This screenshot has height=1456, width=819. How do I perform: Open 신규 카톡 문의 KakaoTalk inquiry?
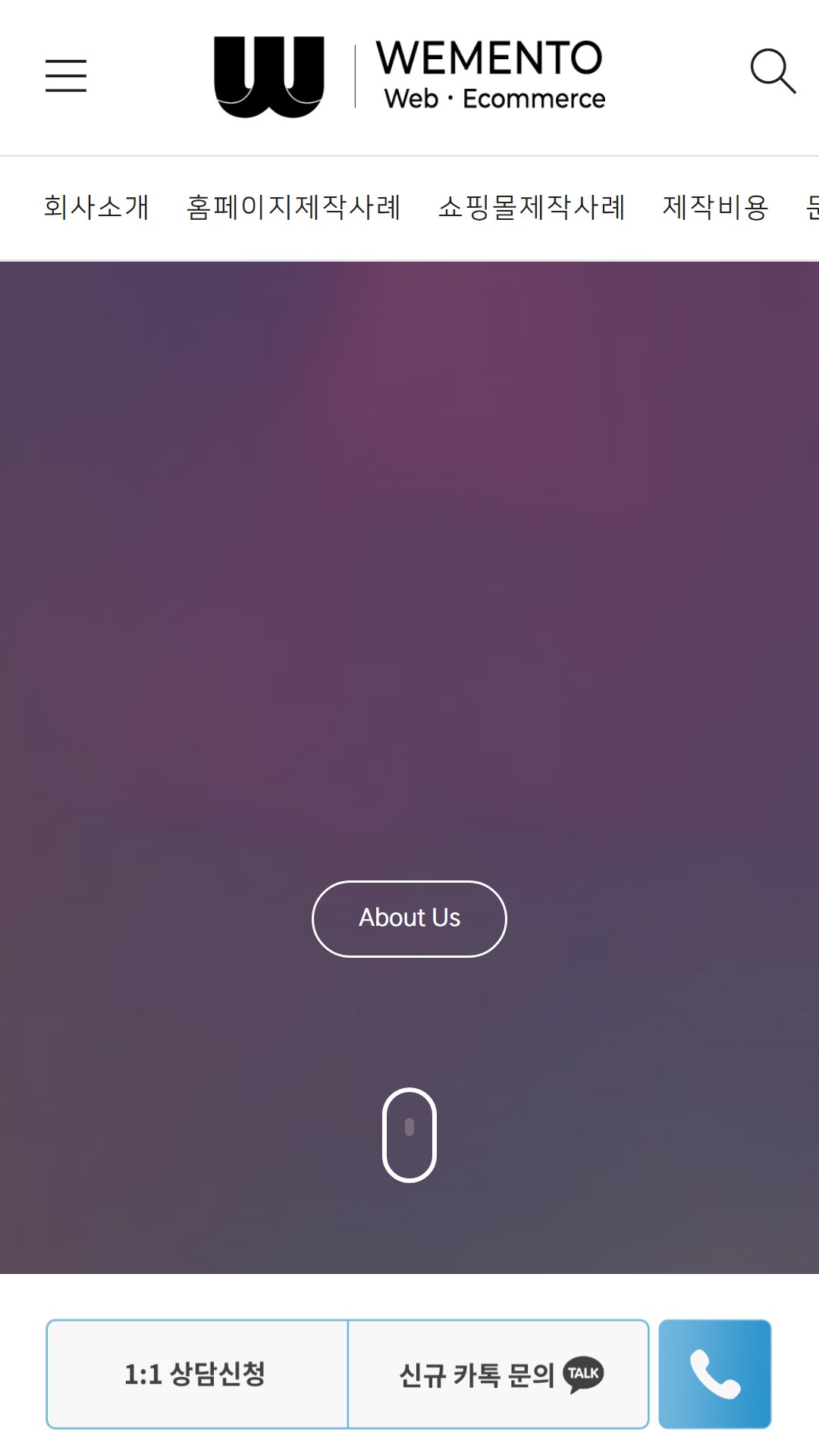tap(499, 1374)
